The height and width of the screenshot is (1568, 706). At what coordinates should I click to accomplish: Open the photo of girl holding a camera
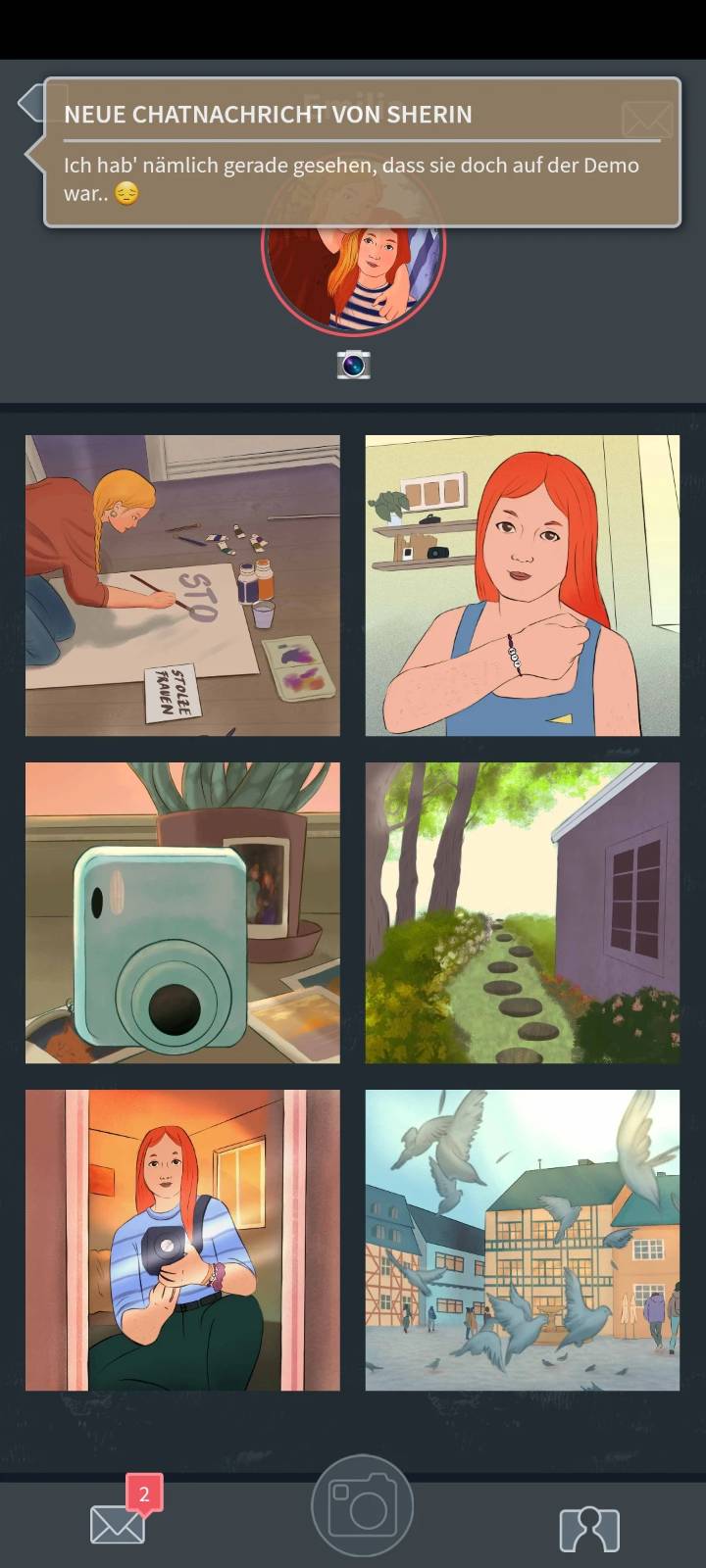(182, 1240)
